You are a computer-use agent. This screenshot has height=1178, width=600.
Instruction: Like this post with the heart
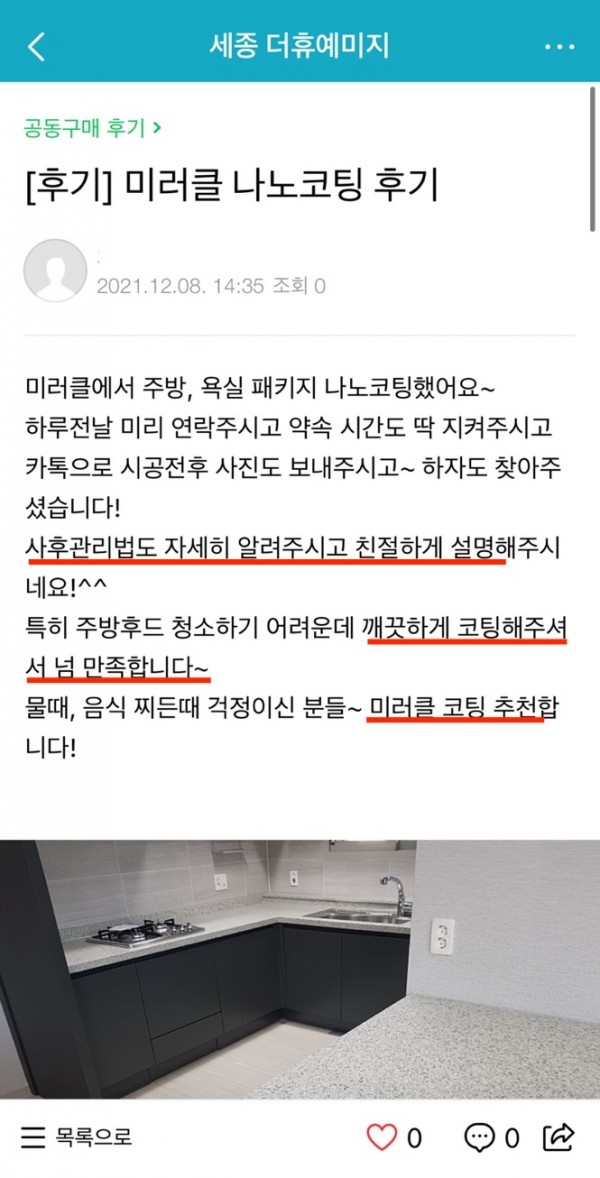(382, 1137)
